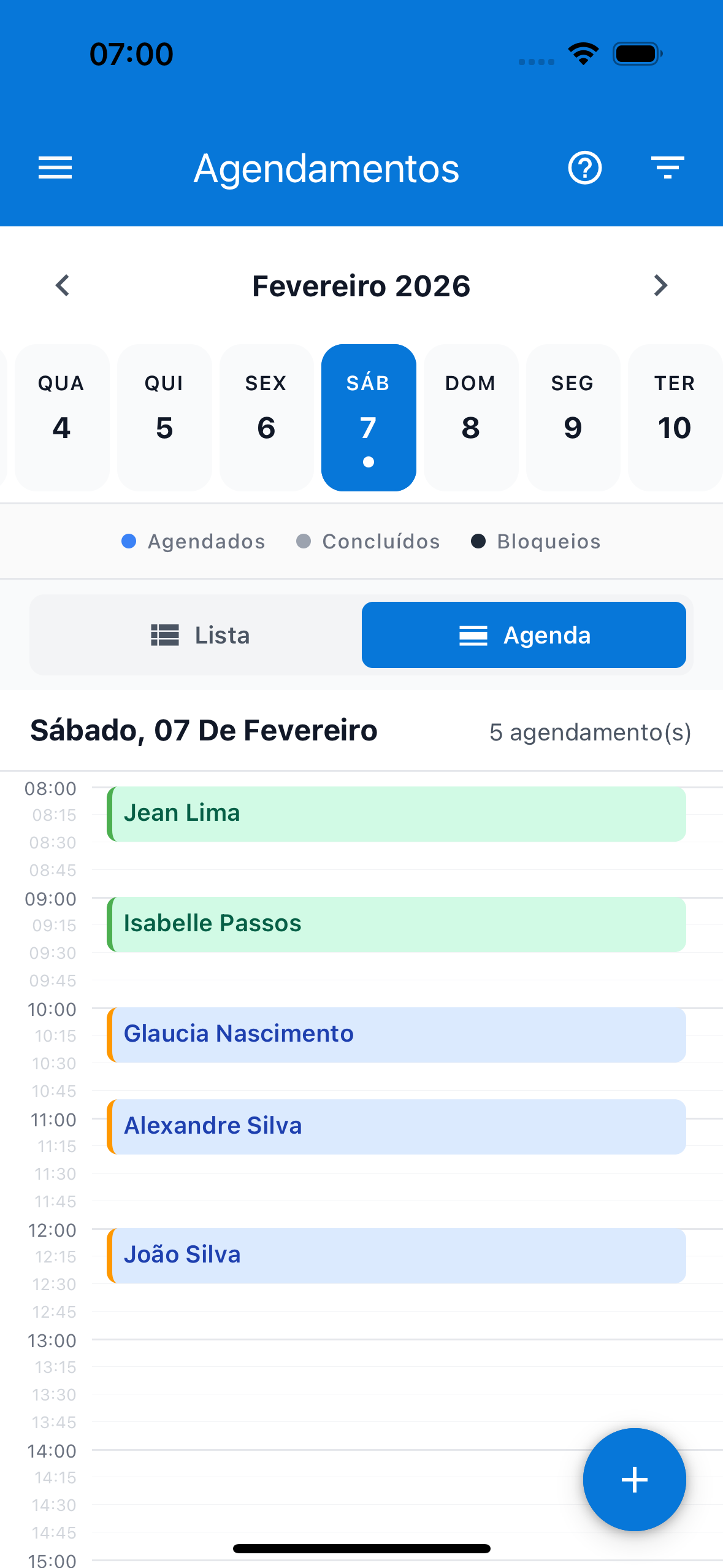Open the help icon in the header
Screen dimensions: 723x1568
click(x=584, y=167)
